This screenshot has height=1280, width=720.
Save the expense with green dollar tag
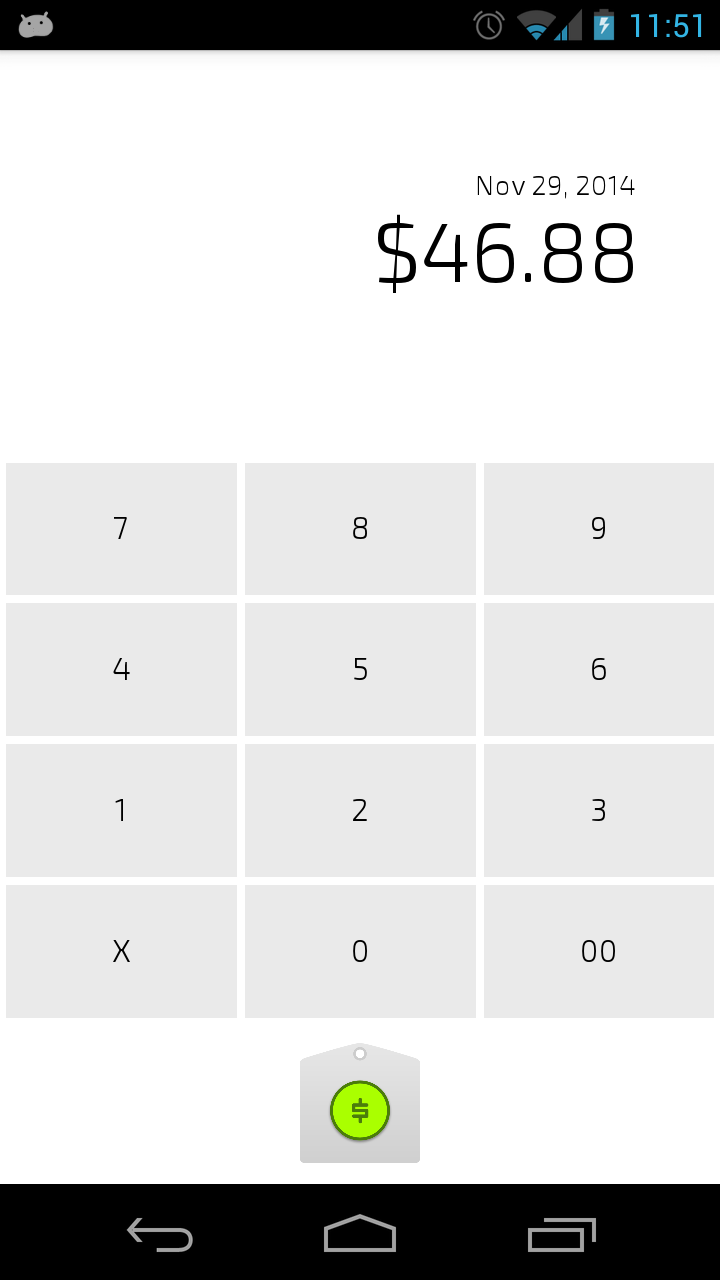(x=360, y=1110)
